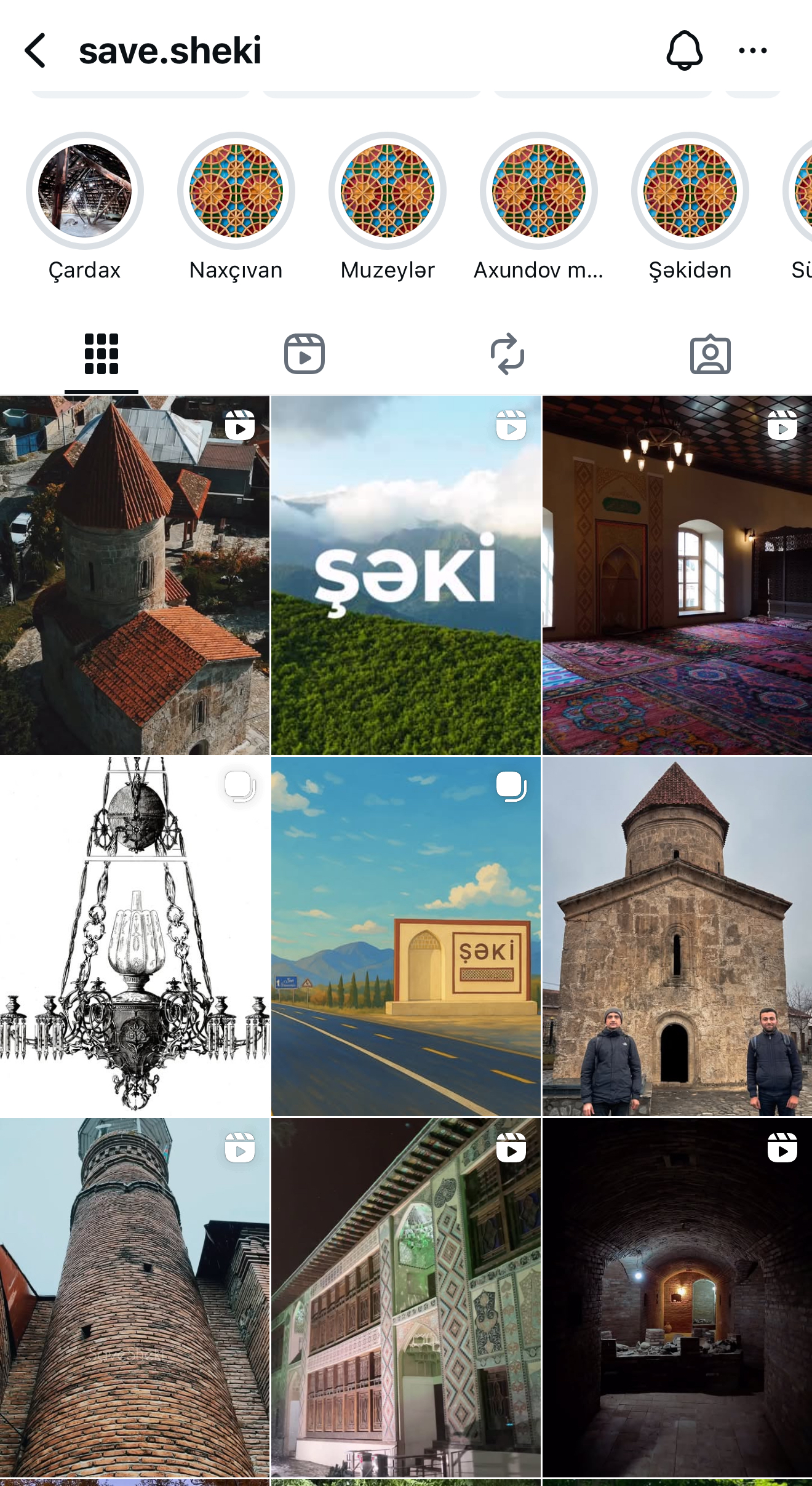Screen dimensions: 812x1486
Task: Play the Şəki mountain landscape reel
Action: [406, 575]
